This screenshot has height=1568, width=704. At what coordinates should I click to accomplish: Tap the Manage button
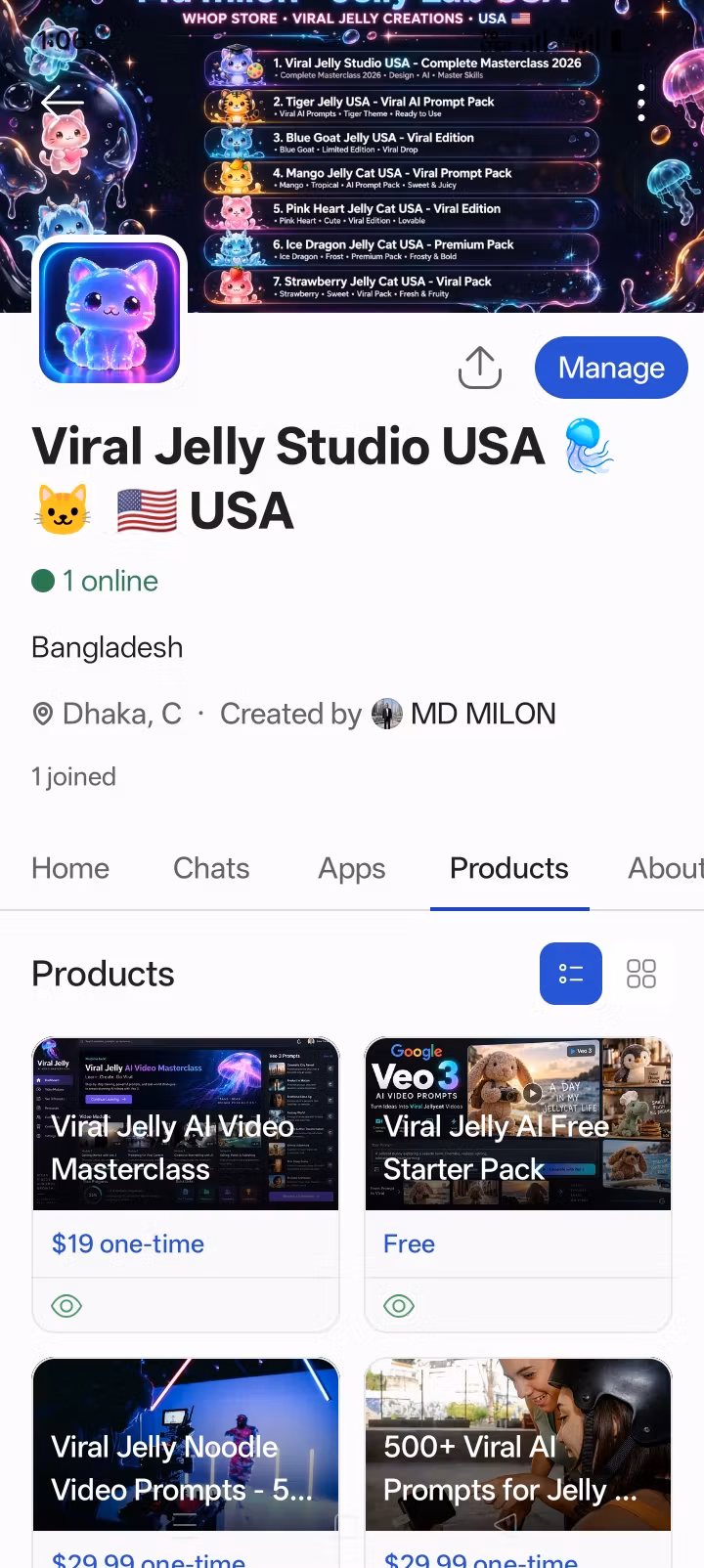(611, 368)
